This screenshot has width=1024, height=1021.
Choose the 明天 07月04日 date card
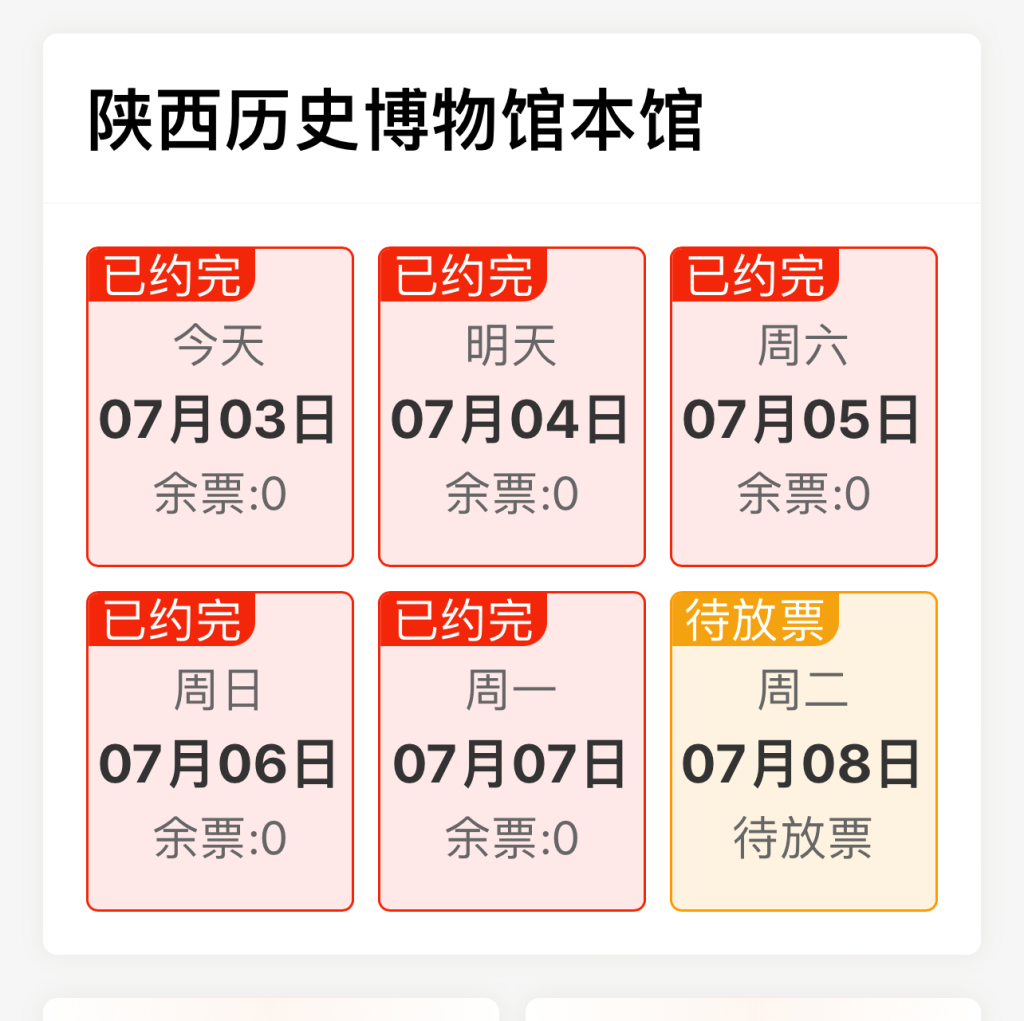(511, 407)
